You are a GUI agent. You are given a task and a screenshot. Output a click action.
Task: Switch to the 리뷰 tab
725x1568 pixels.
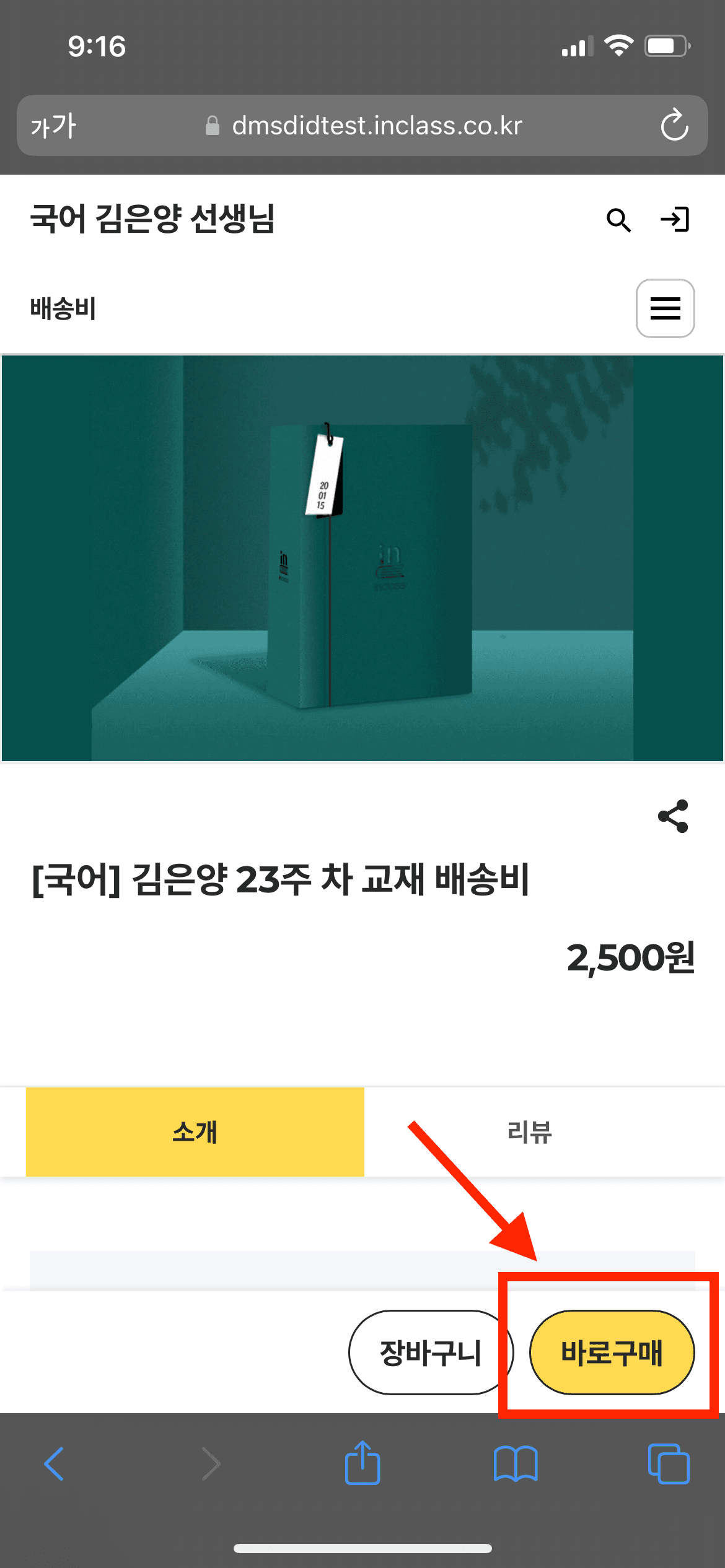click(x=529, y=1131)
